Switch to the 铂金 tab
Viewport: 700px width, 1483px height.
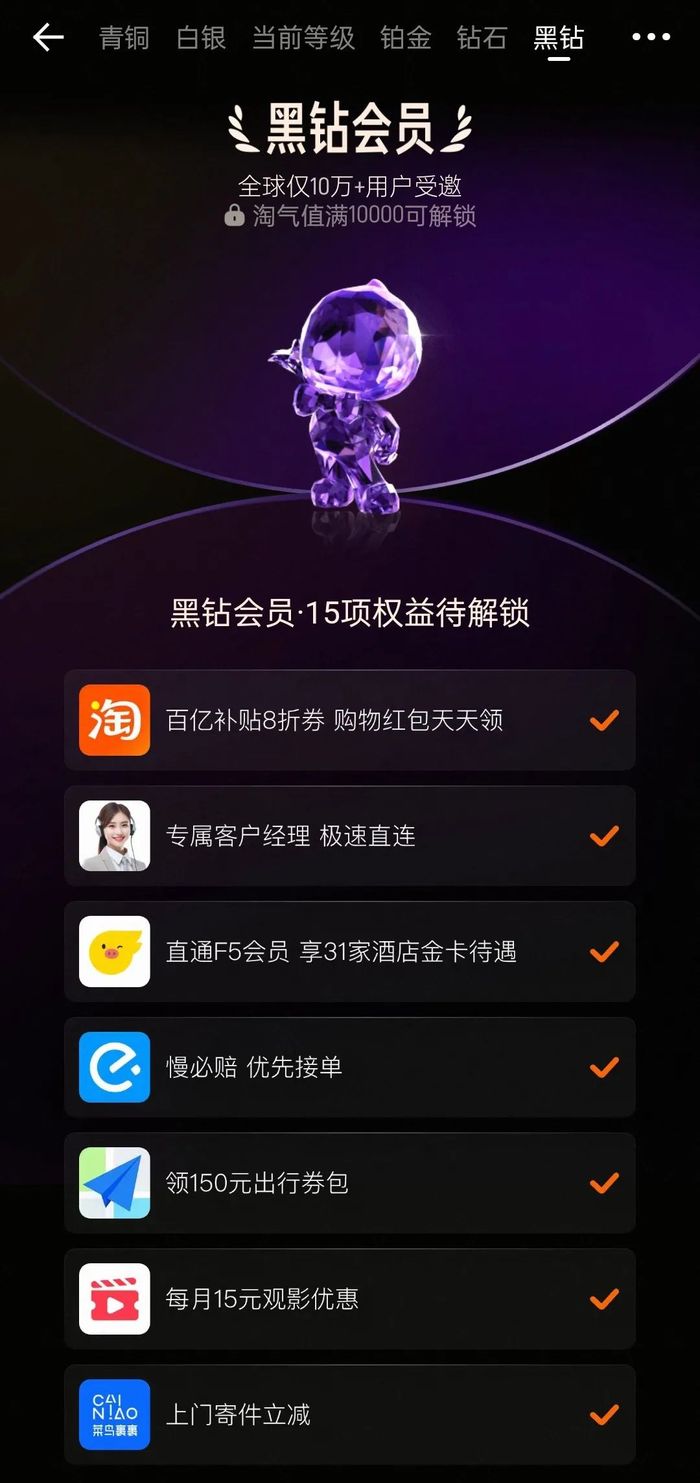(x=406, y=38)
